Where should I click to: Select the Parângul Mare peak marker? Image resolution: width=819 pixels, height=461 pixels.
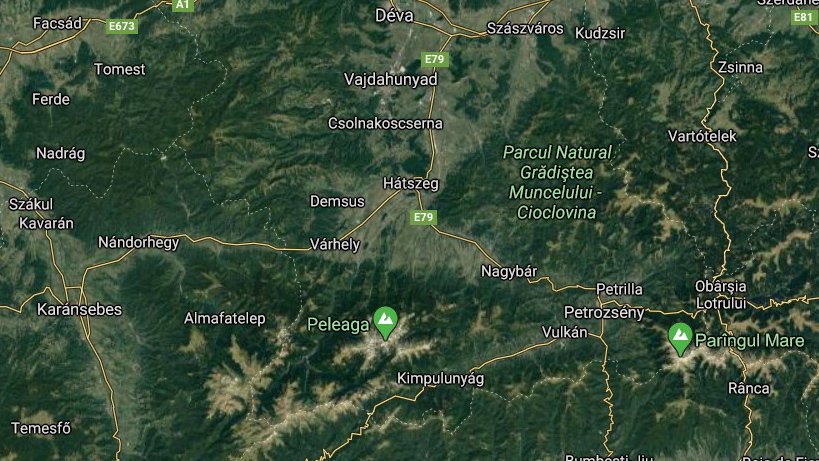coord(681,337)
